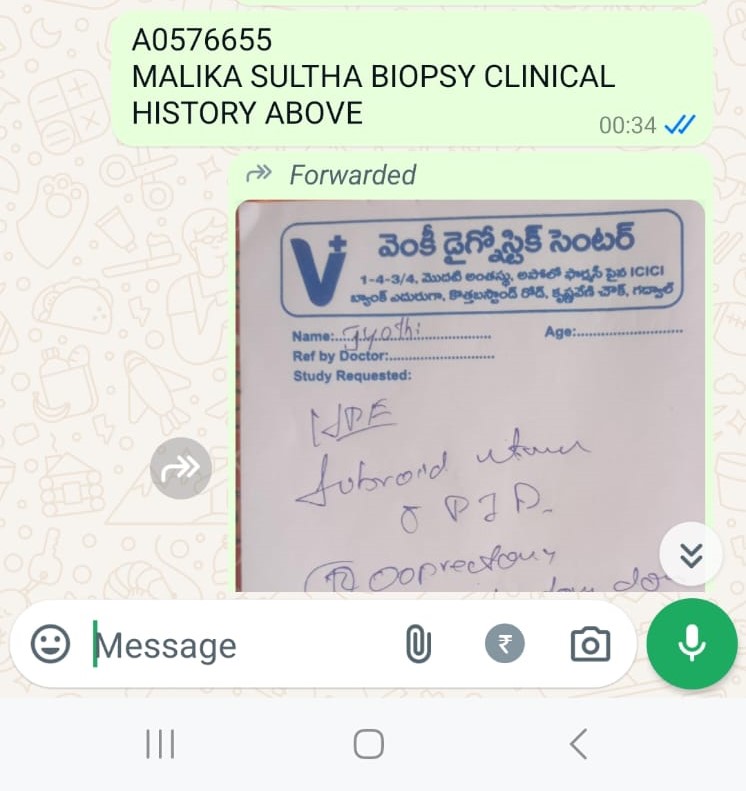This screenshot has height=791, width=746.
Task: Focus the Message text field
Action: [x=240, y=646]
